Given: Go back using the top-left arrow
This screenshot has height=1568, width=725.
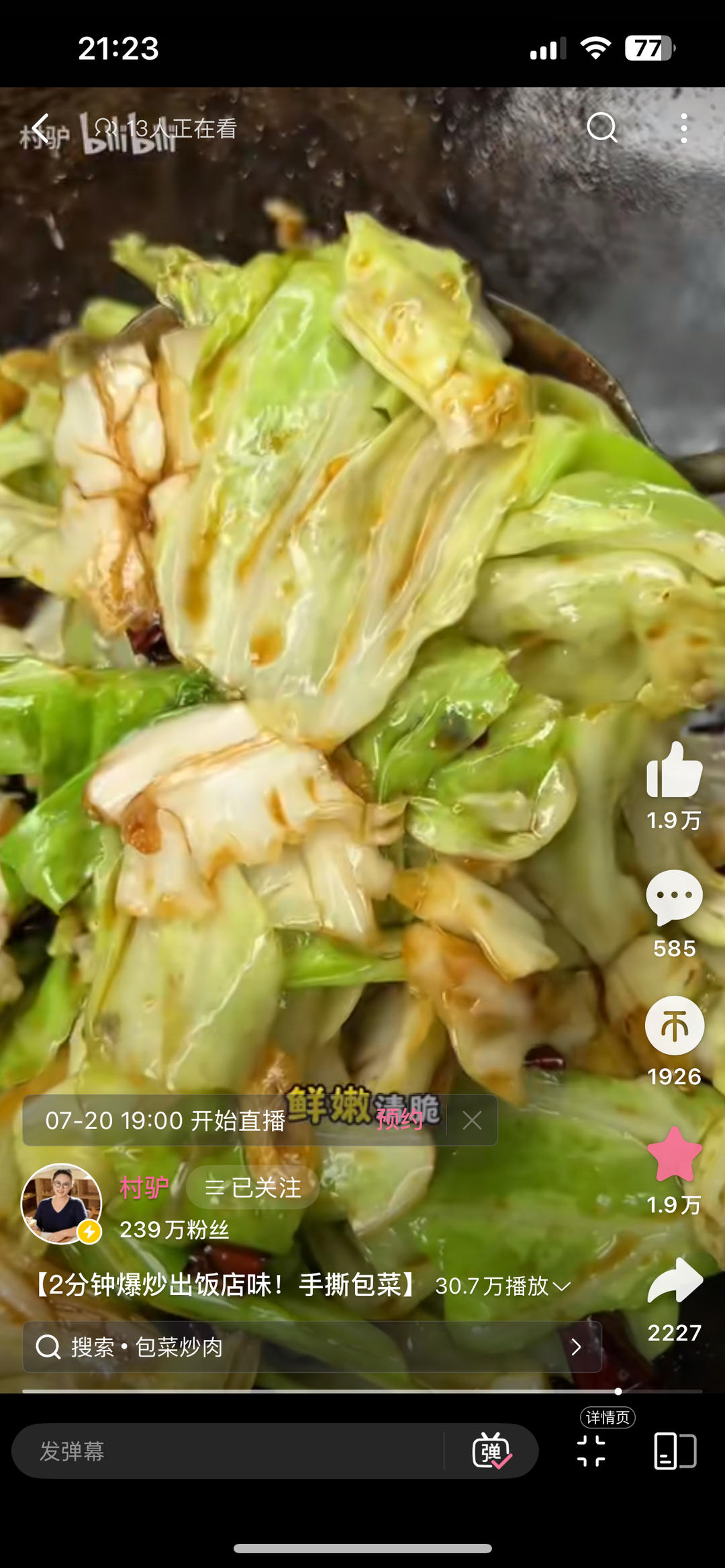Looking at the screenshot, I should [40, 127].
